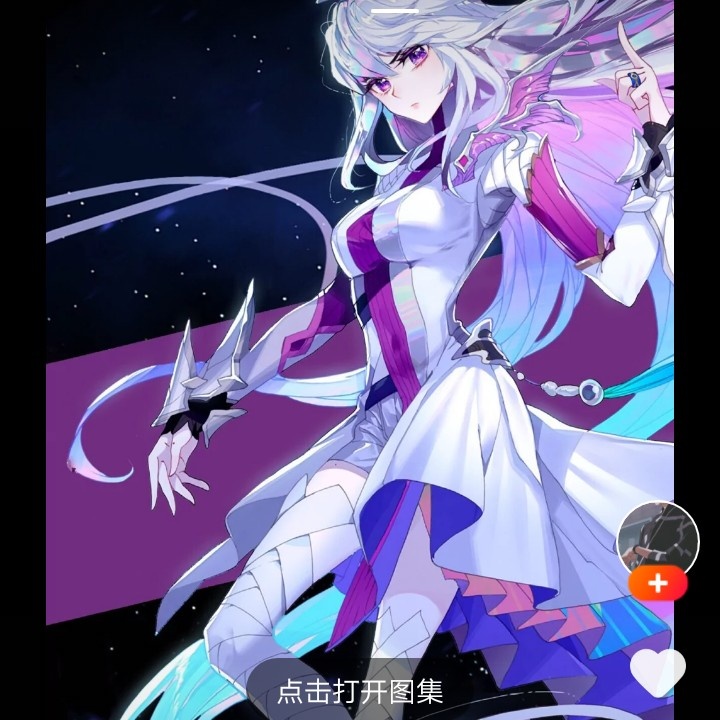Follow the creator with the red plus button
The image size is (720, 720).
pyautogui.click(x=658, y=582)
